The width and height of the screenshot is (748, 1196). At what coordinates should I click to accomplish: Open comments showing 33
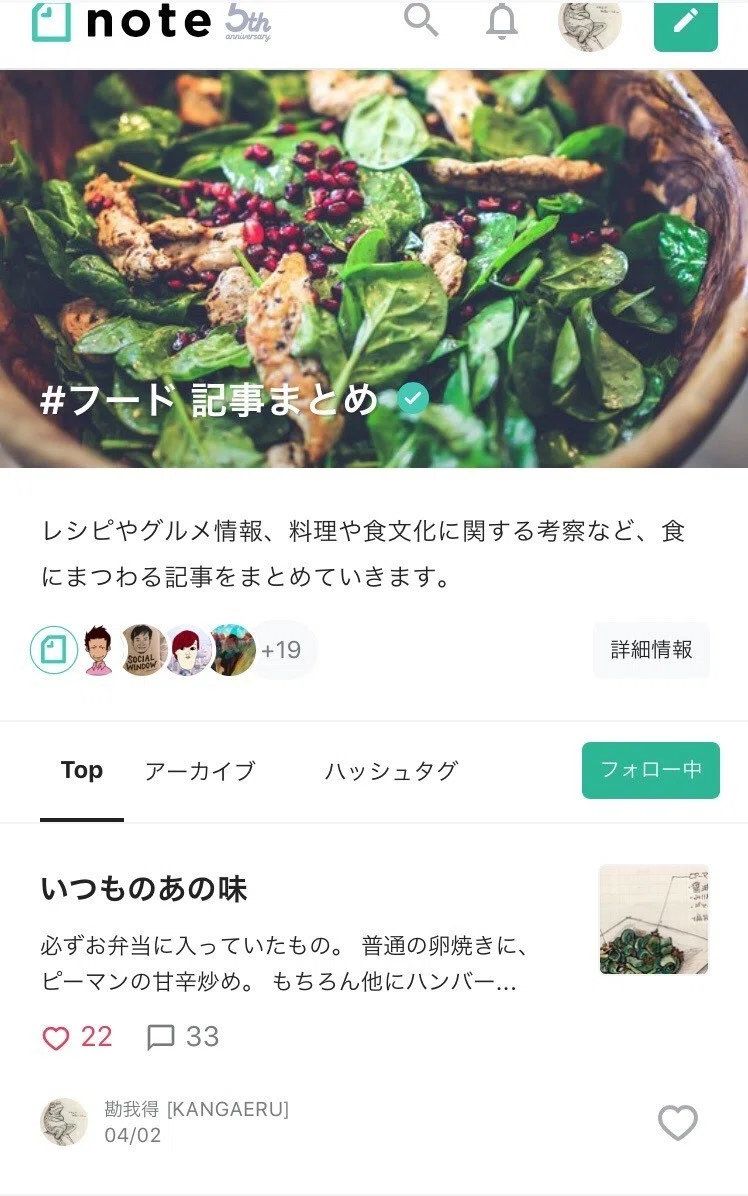(x=183, y=1037)
